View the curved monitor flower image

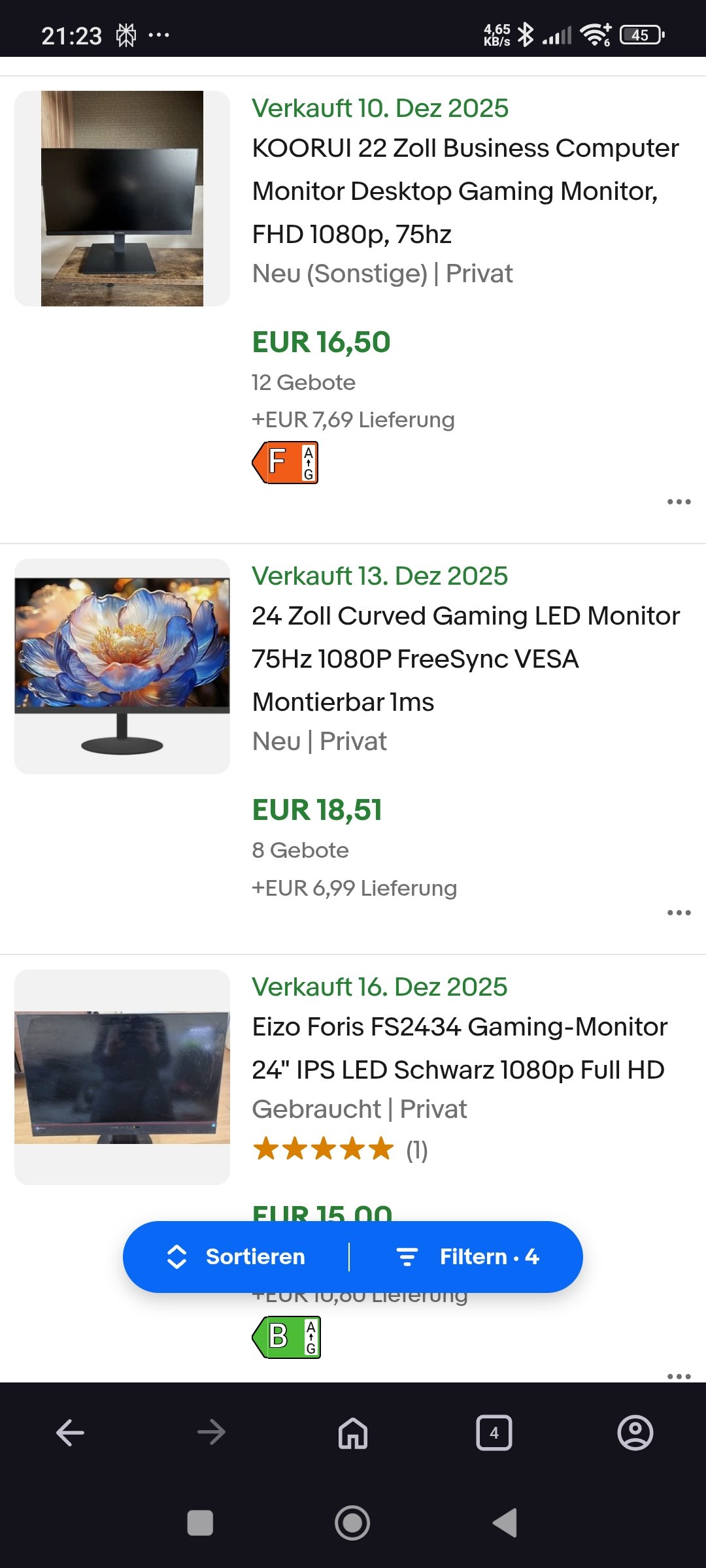(x=122, y=666)
